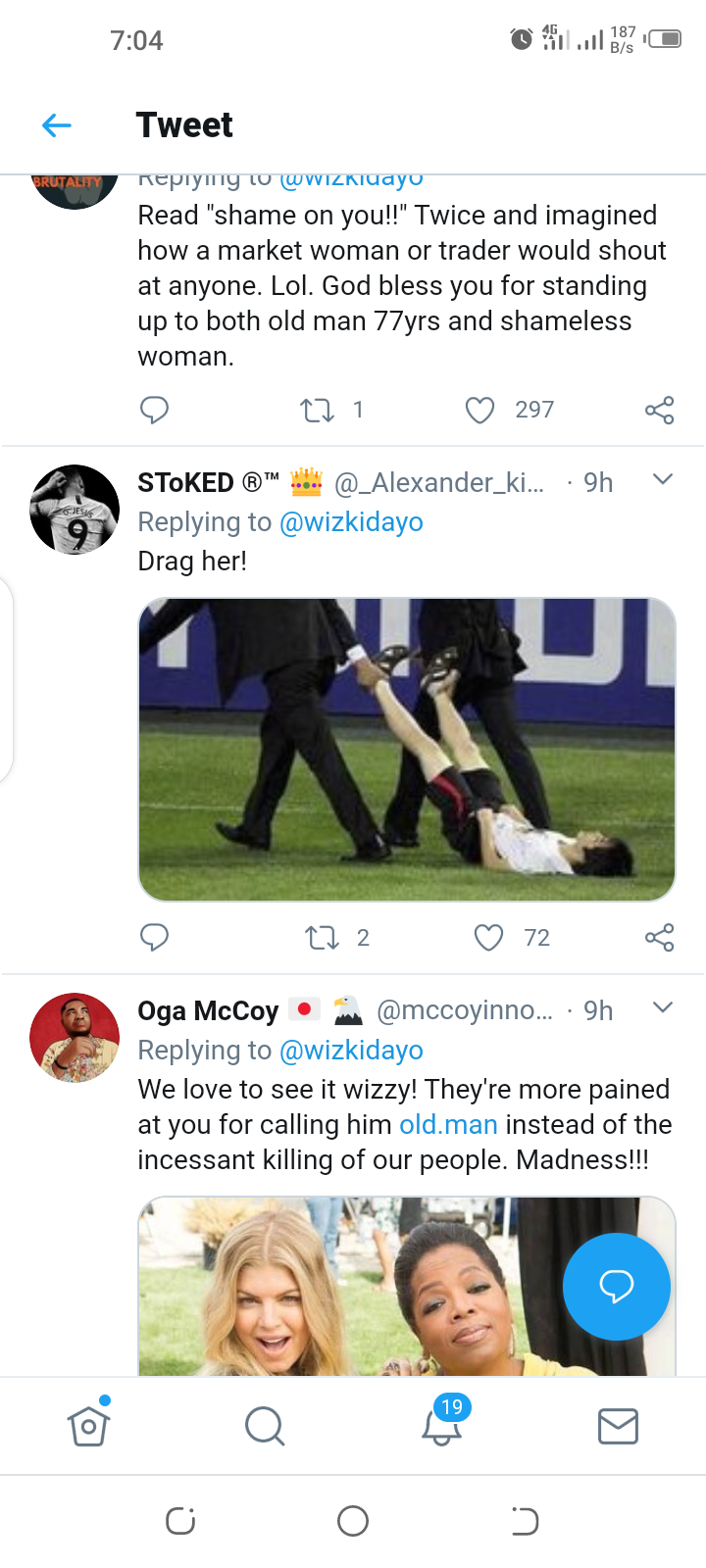Open the photo in the "Drag her!" tweet
This screenshot has width=706, height=1568.
(x=407, y=750)
